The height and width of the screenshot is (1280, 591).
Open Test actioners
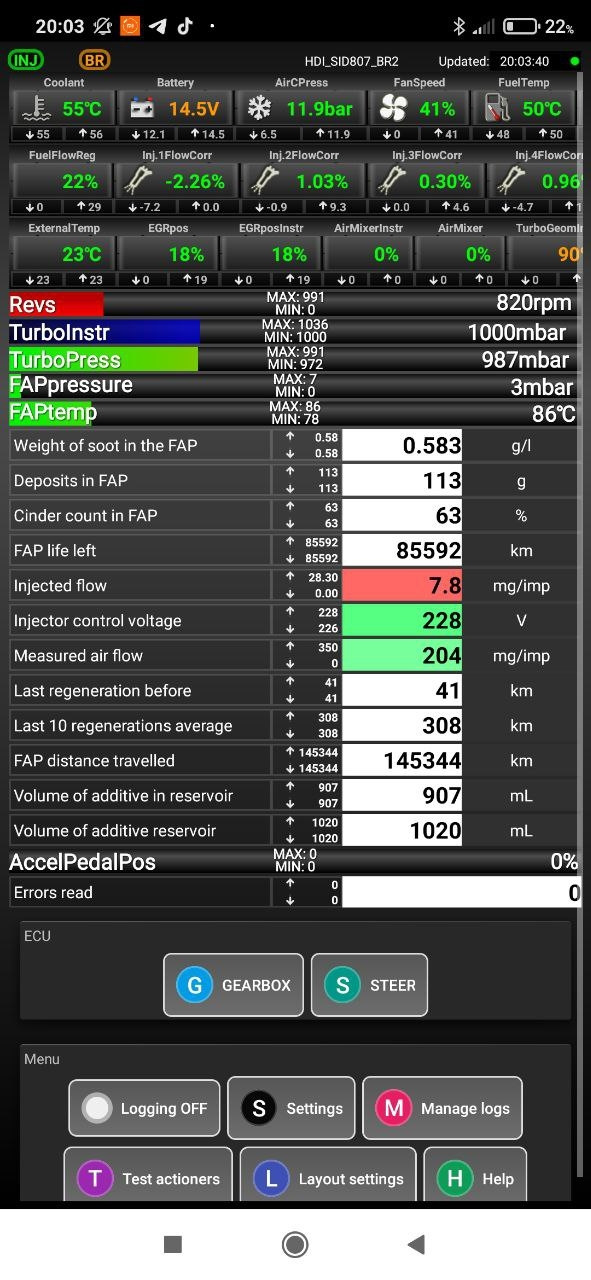tap(148, 1177)
